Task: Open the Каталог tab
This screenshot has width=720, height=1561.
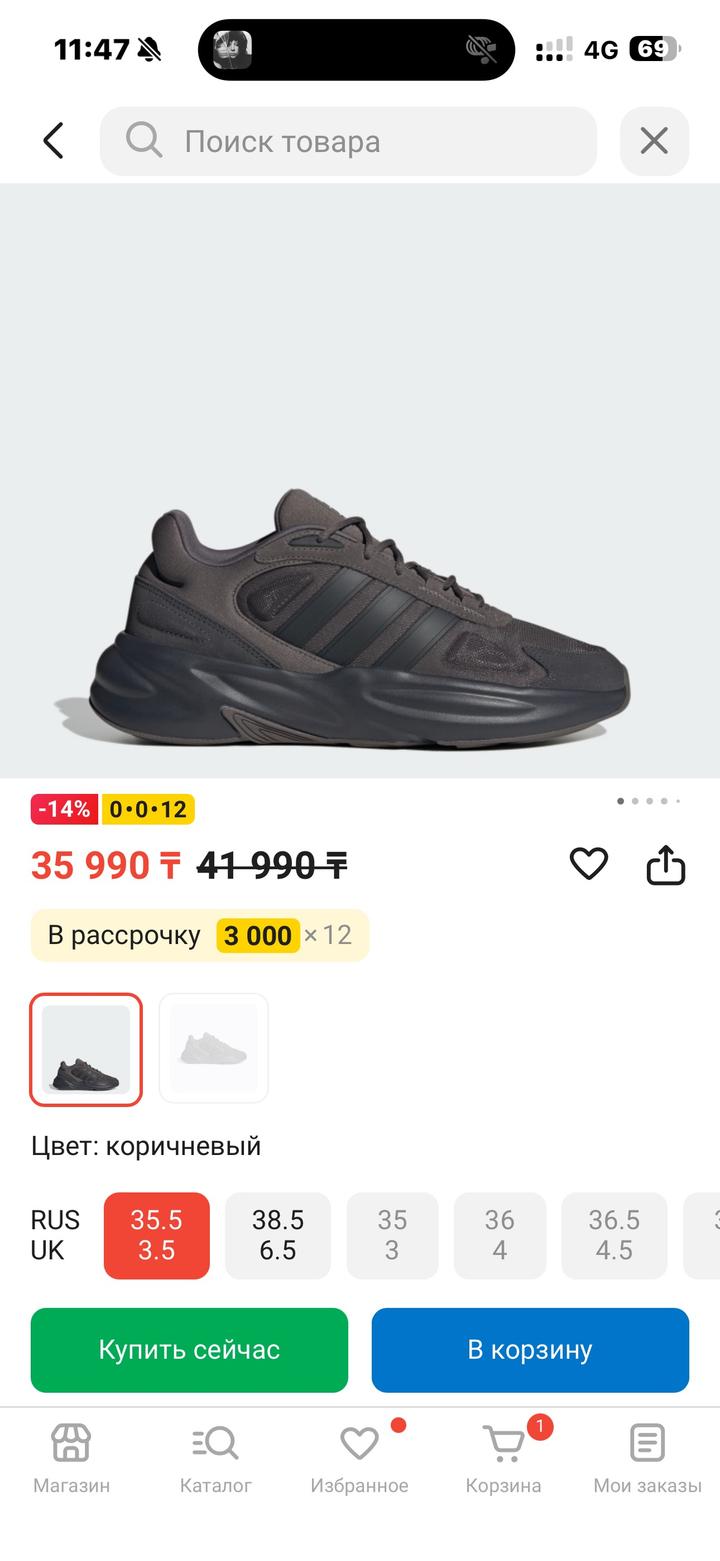Action: 215,1458
